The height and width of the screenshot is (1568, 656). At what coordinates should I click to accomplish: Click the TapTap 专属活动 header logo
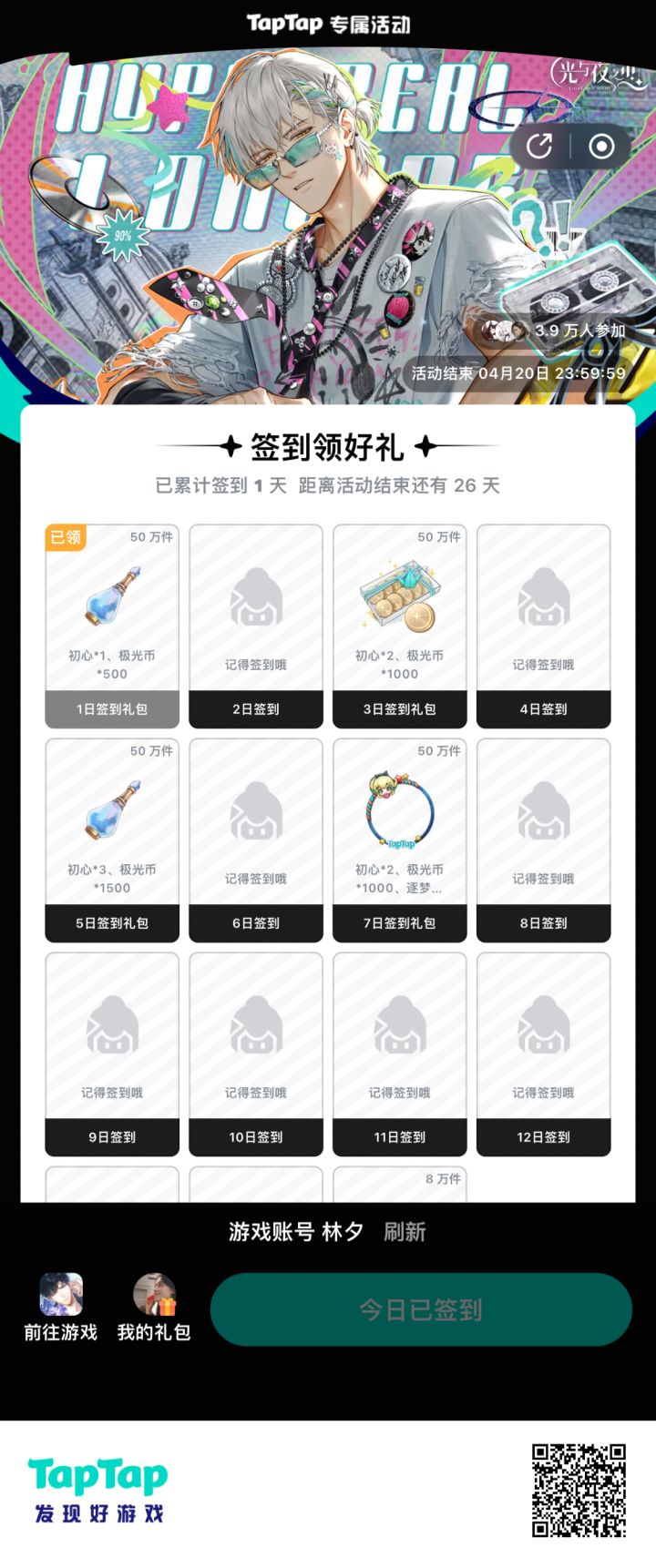328,25
